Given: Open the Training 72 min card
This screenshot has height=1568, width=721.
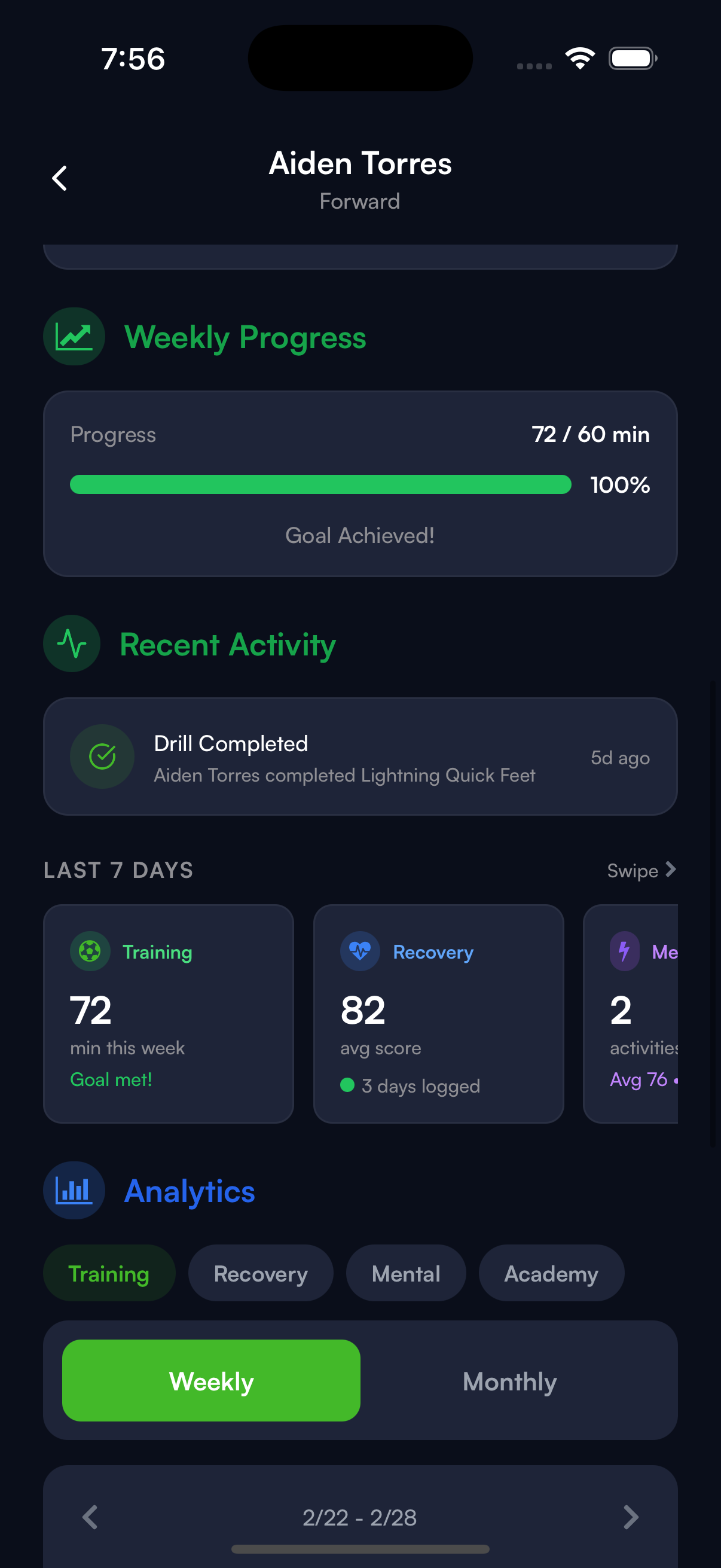Looking at the screenshot, I should click(x=169, y=1014).
